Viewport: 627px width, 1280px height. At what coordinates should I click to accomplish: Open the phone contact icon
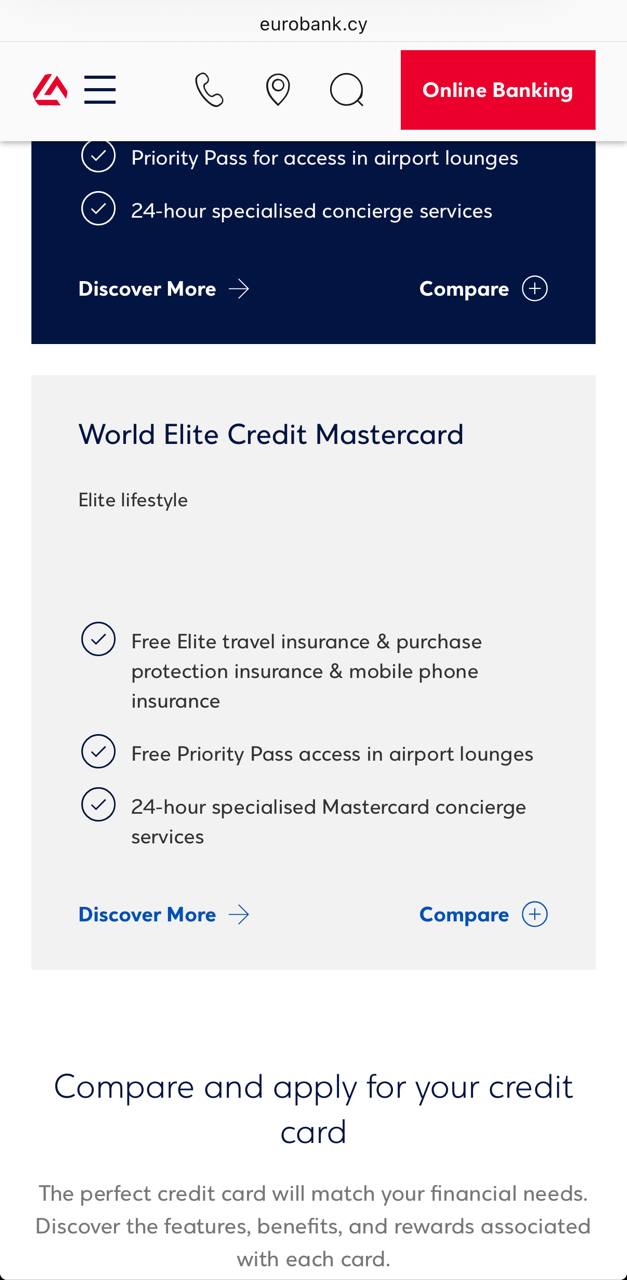pyautogui.click(x=209, y=90)
